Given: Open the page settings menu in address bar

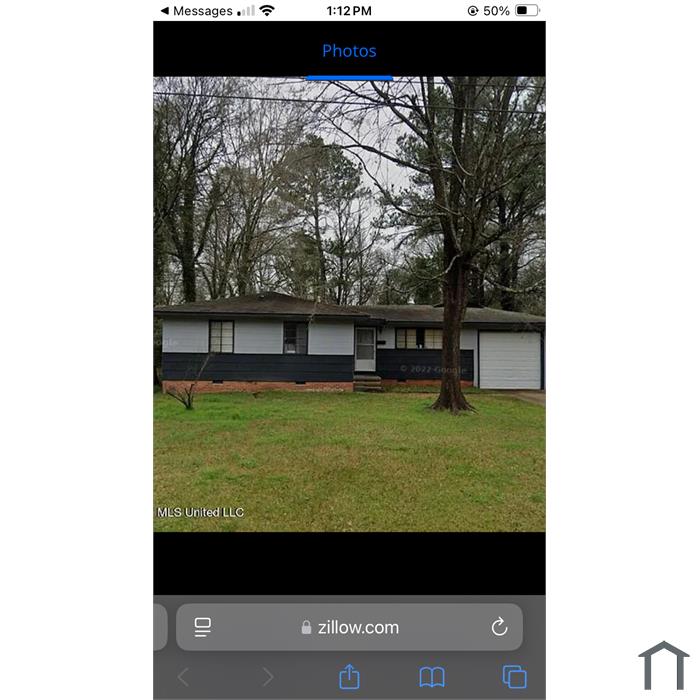Looking at the screenshot, I should click(203, 628).
